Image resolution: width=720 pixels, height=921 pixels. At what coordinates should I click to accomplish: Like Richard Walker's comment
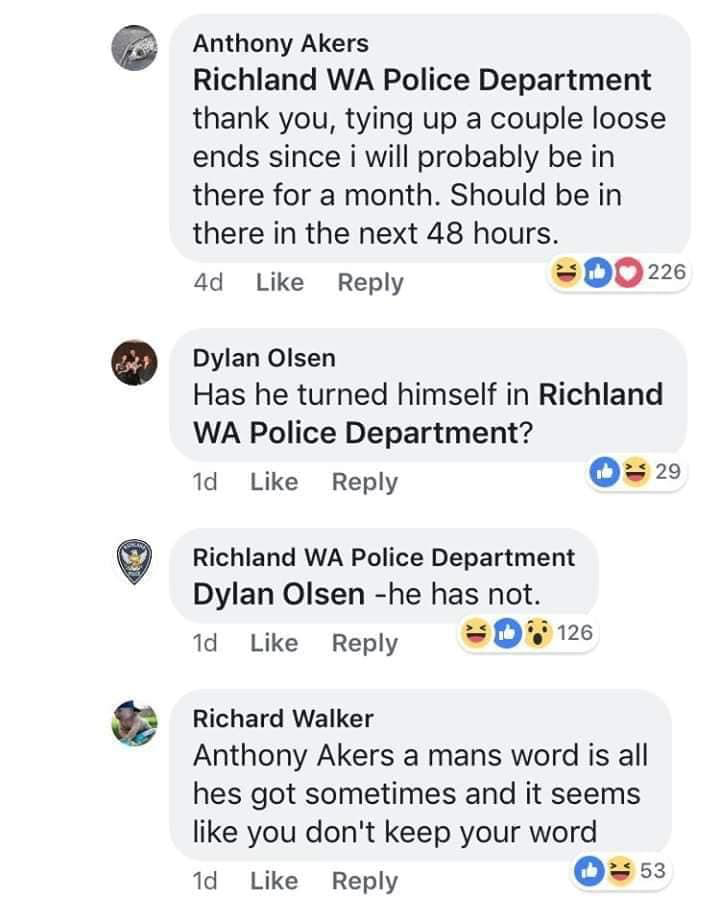click(x=273, y=881)
